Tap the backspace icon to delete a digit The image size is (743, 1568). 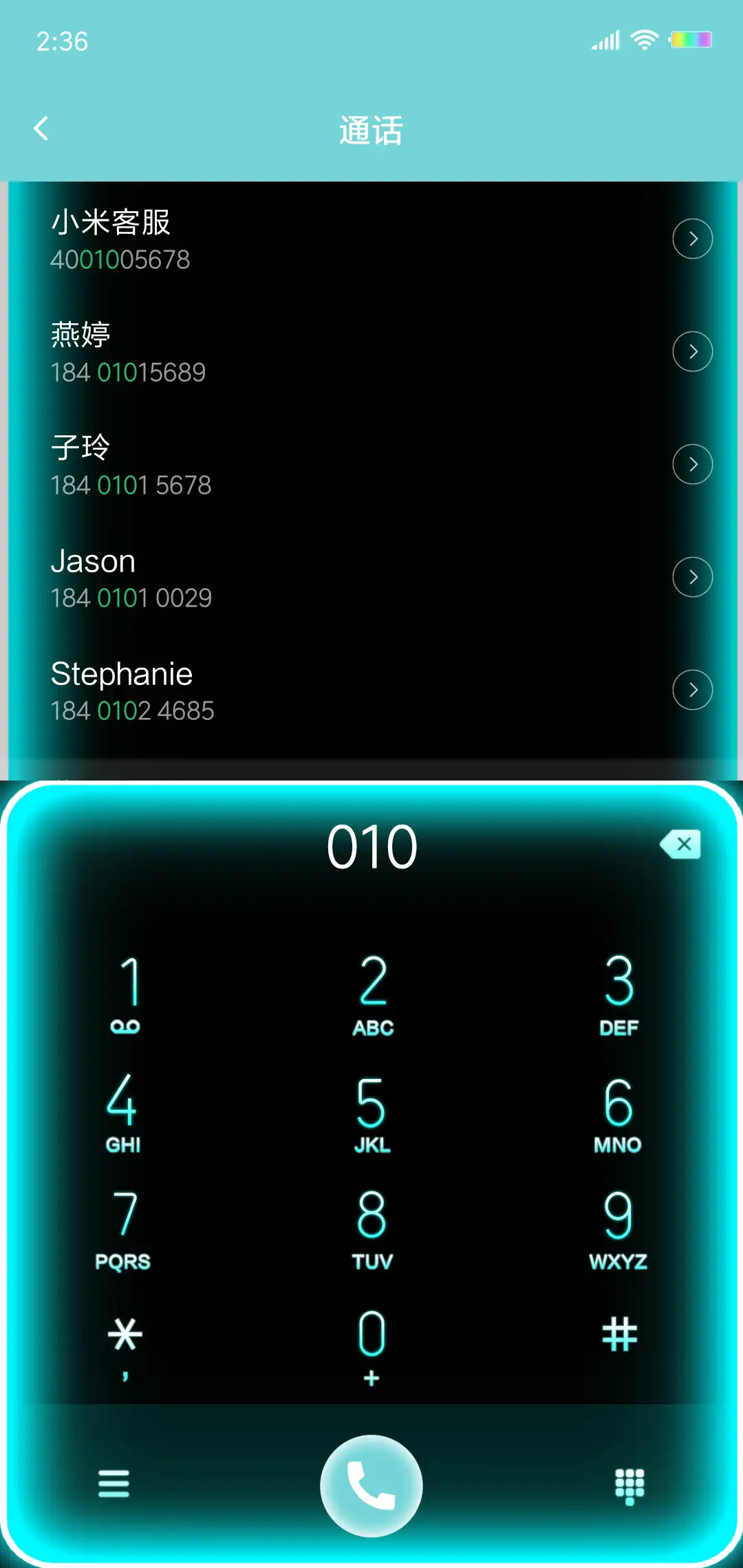680,845
